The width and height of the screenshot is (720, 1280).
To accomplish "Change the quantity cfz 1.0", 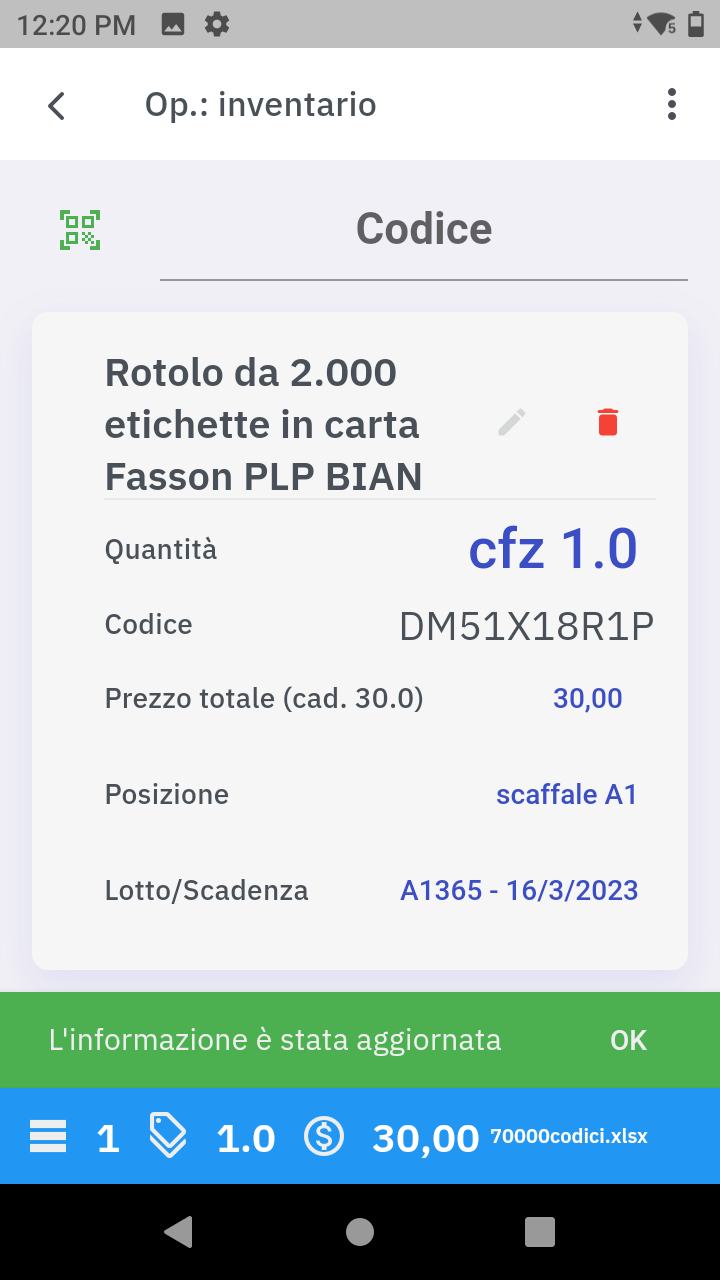I will [552, 549].
